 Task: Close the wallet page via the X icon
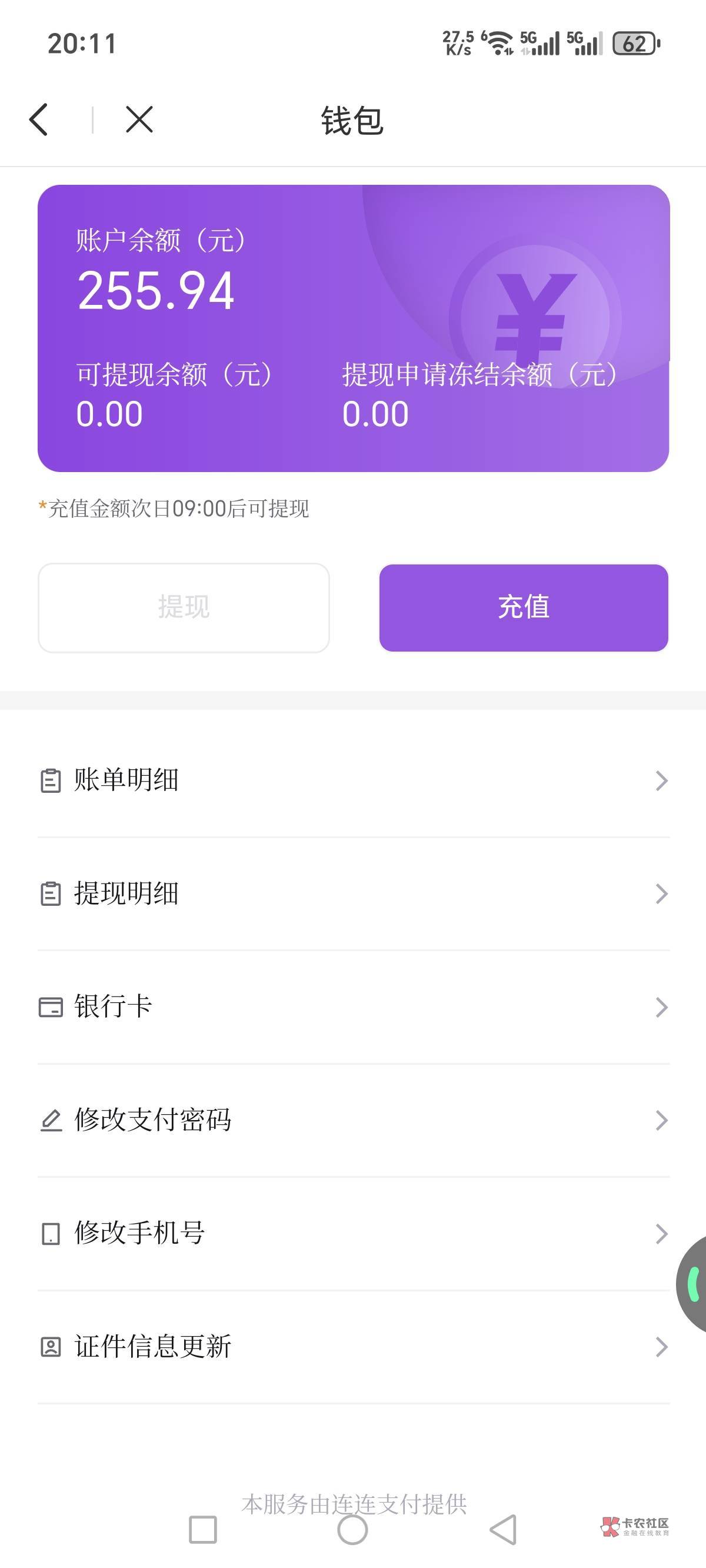[139, 119]
